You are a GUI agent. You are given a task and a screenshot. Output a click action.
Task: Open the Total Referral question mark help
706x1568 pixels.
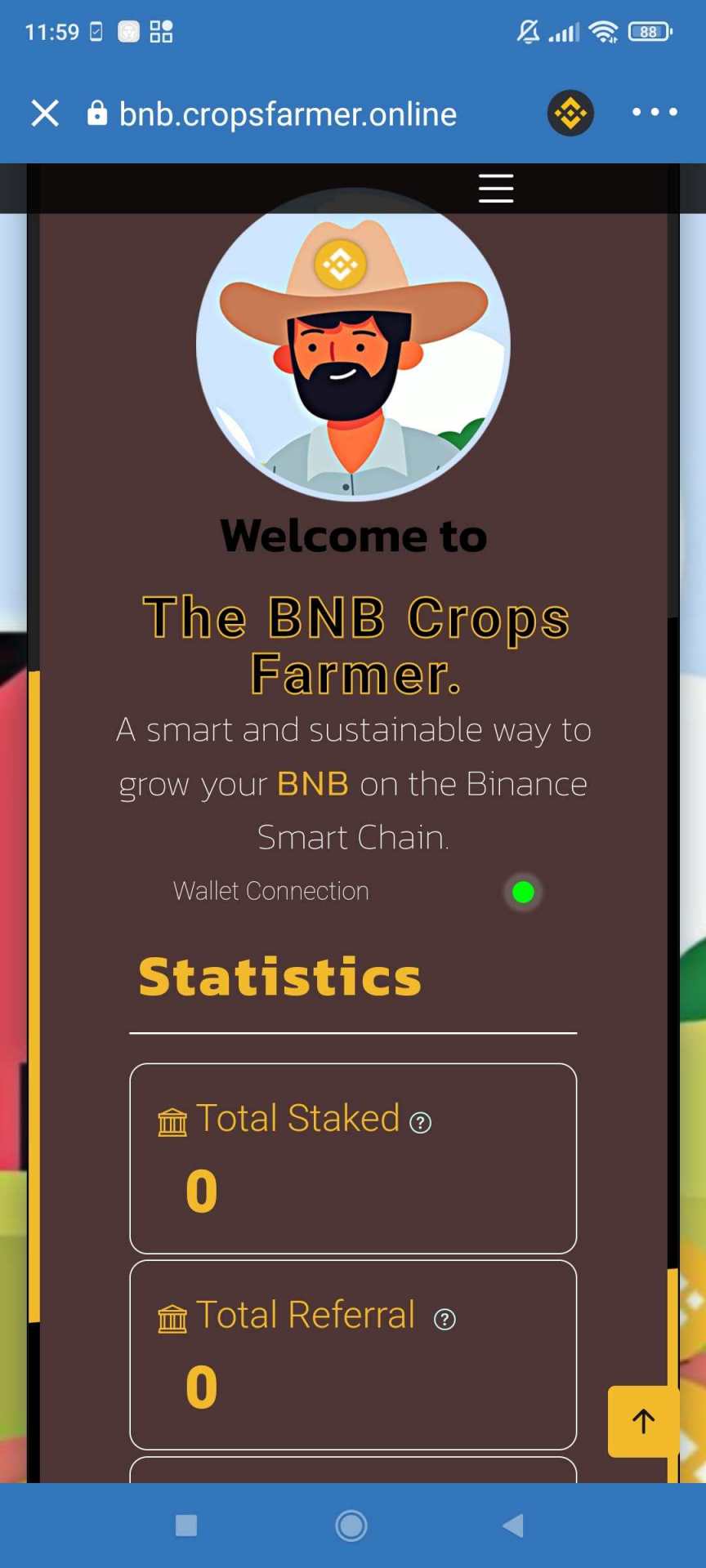click(x=445, y=1318)
